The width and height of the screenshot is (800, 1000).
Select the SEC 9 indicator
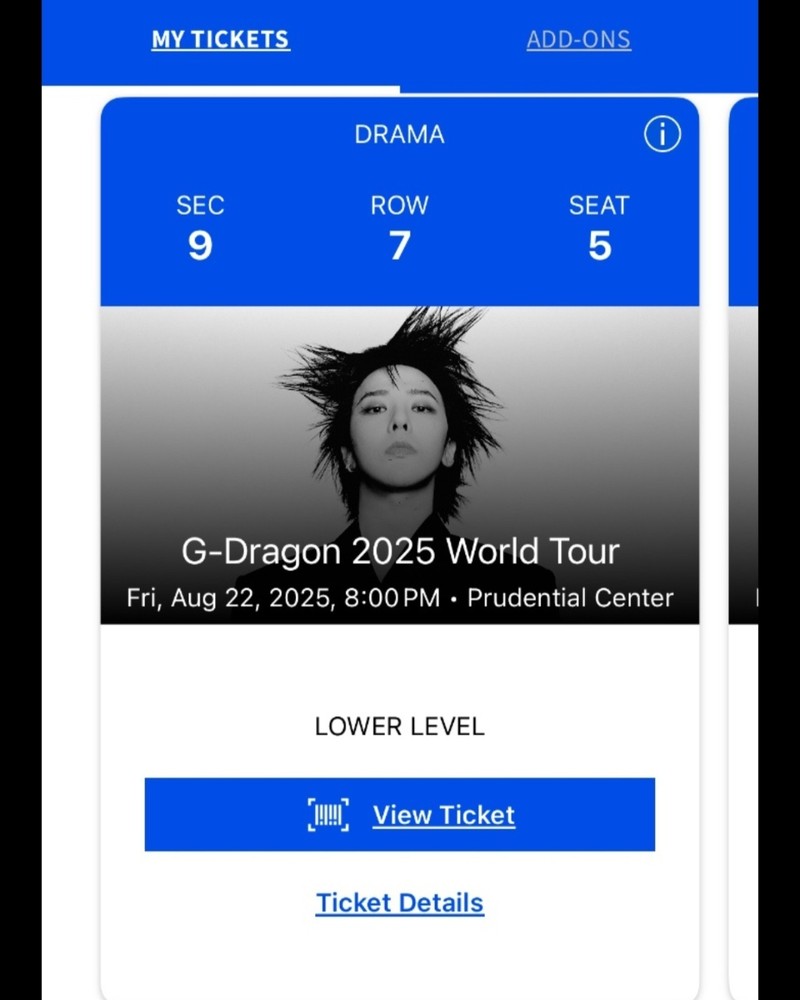coord(200,228)
